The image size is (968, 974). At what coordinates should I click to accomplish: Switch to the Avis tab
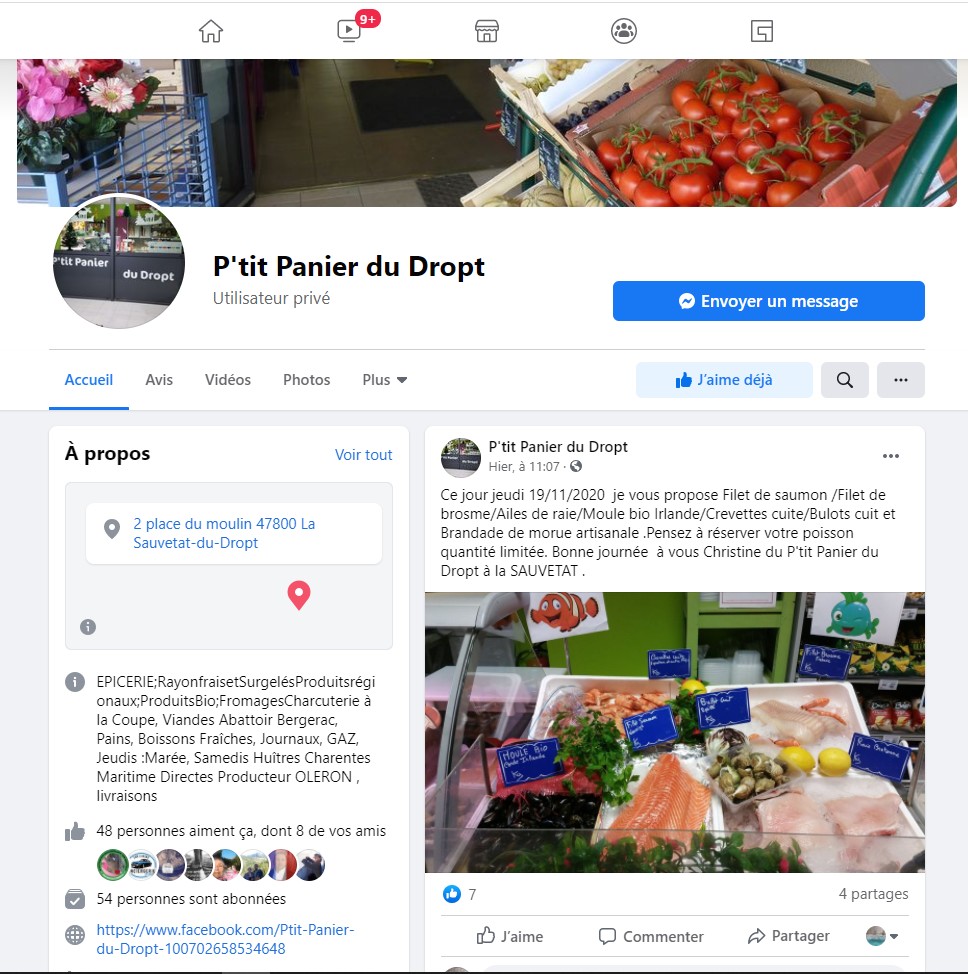tap(159, 380)
